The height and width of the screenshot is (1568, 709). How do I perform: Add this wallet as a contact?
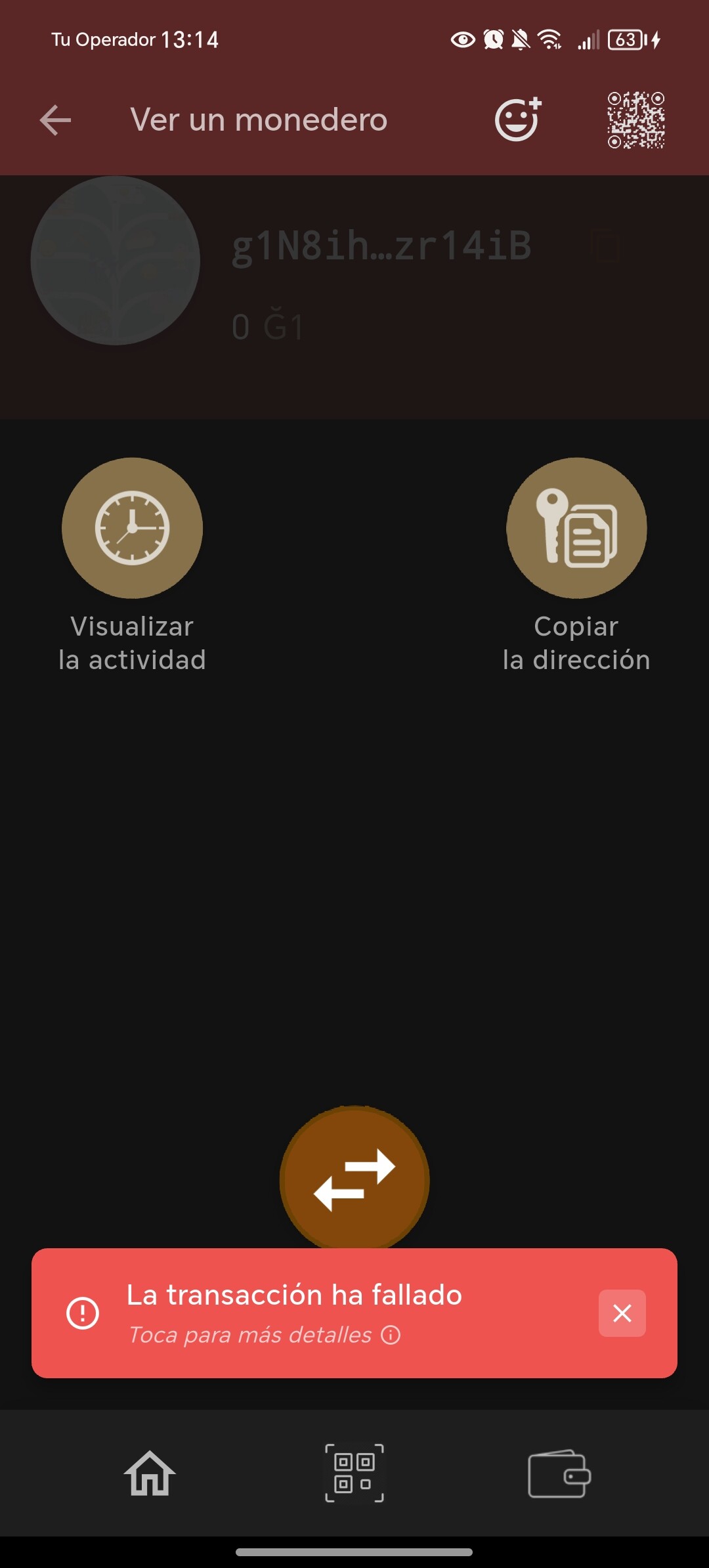pyautogui.click(x=518, y=120)
